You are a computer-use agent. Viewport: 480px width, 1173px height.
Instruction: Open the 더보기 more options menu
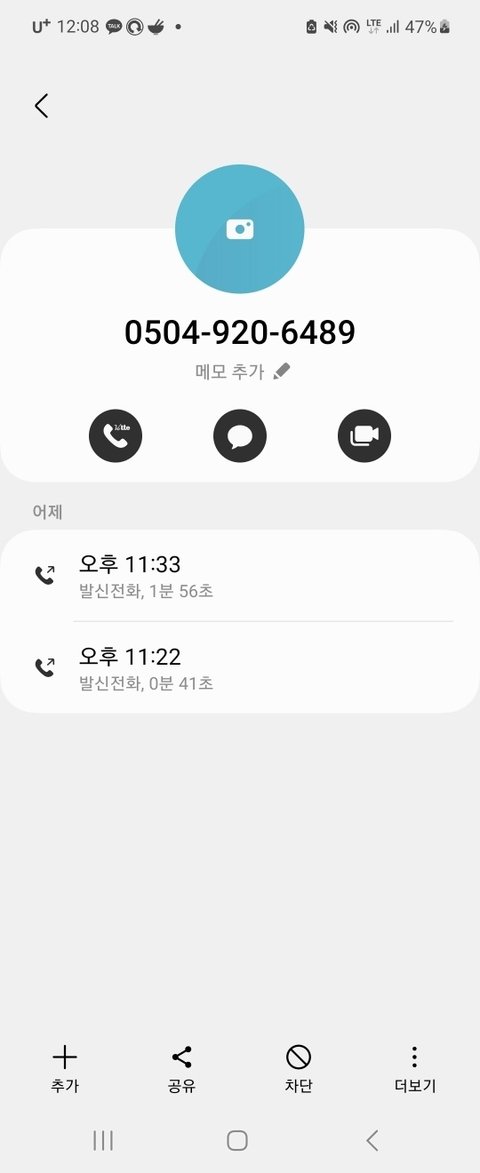415,1069
